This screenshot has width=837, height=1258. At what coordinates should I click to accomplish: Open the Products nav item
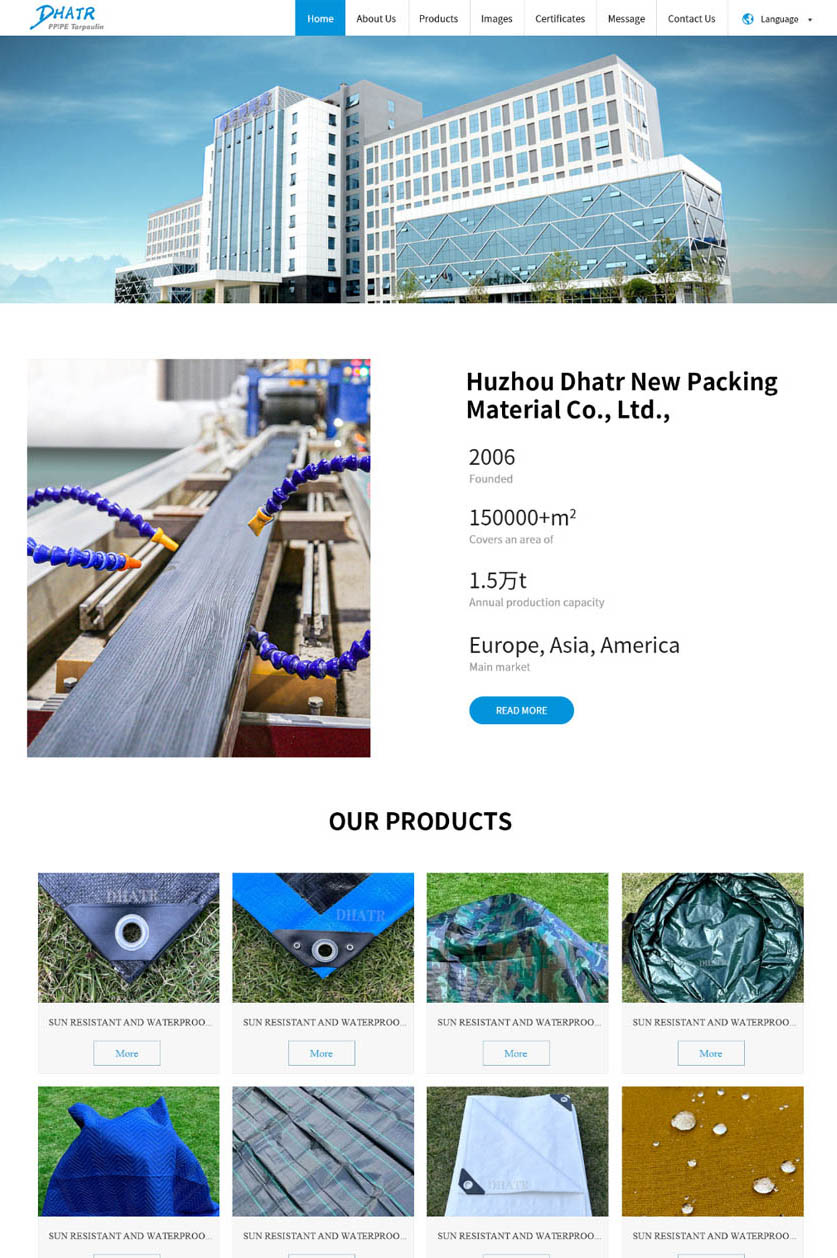438,18
